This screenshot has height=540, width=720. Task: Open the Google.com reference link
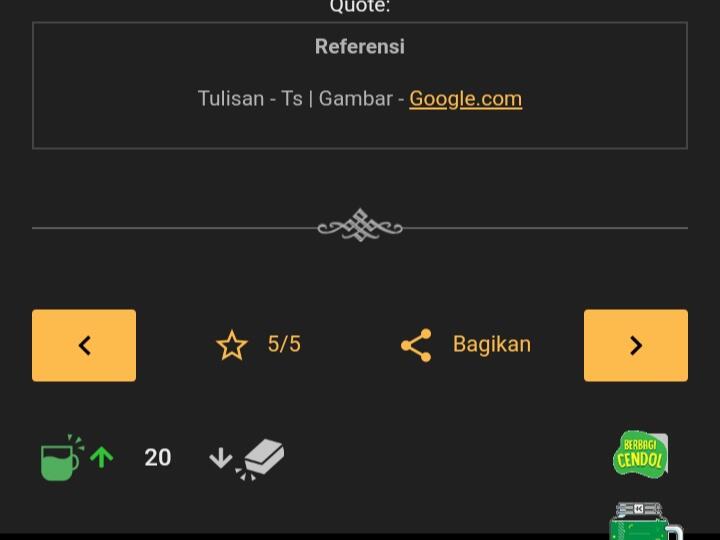click(x=465, y=99)
